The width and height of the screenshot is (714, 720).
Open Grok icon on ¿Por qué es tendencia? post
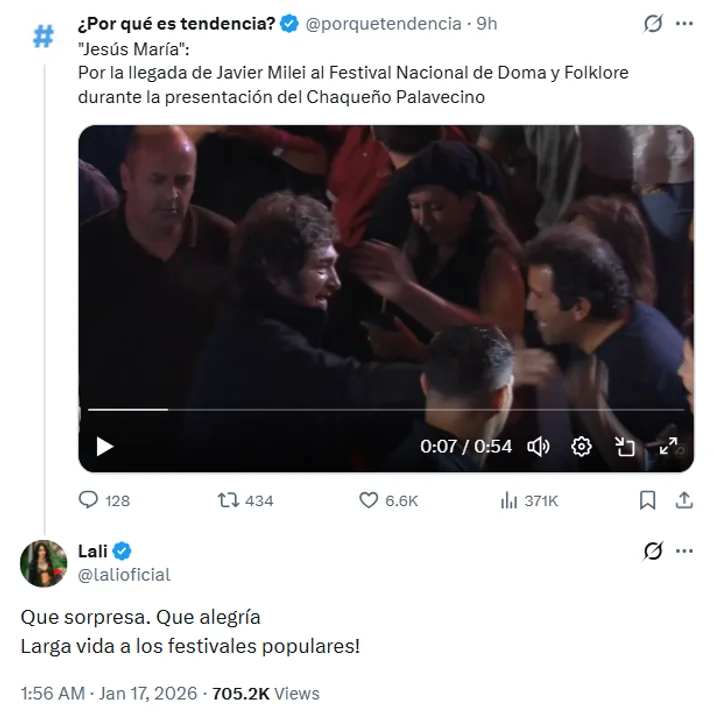point(652,23)
